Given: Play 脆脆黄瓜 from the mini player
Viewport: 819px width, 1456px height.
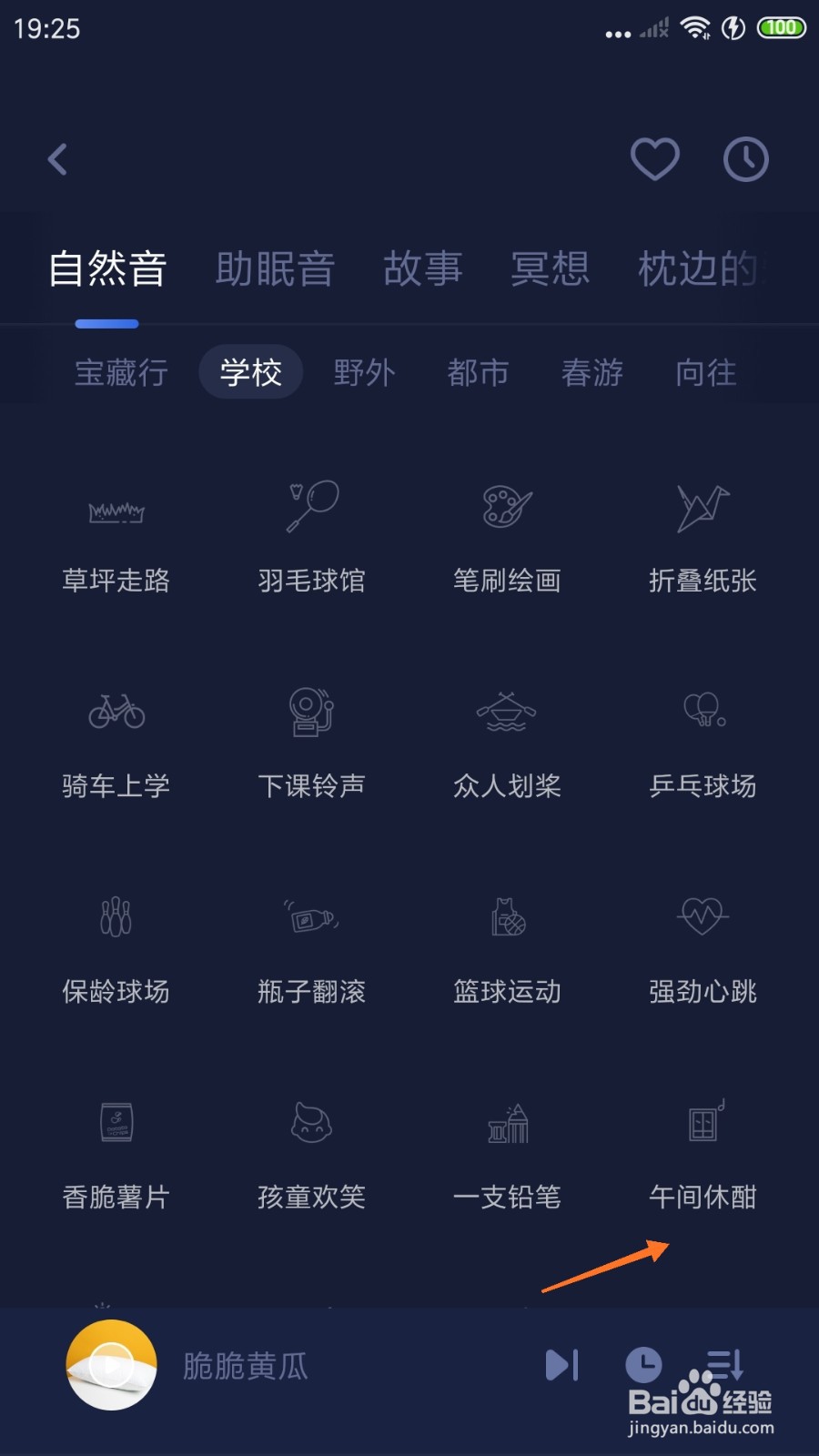Looking at the screenshot, I should [x=111, y=1365].
